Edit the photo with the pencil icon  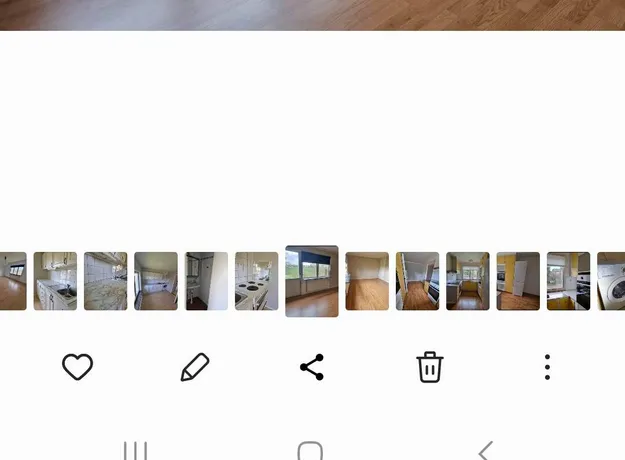click(x=195, y=367)
